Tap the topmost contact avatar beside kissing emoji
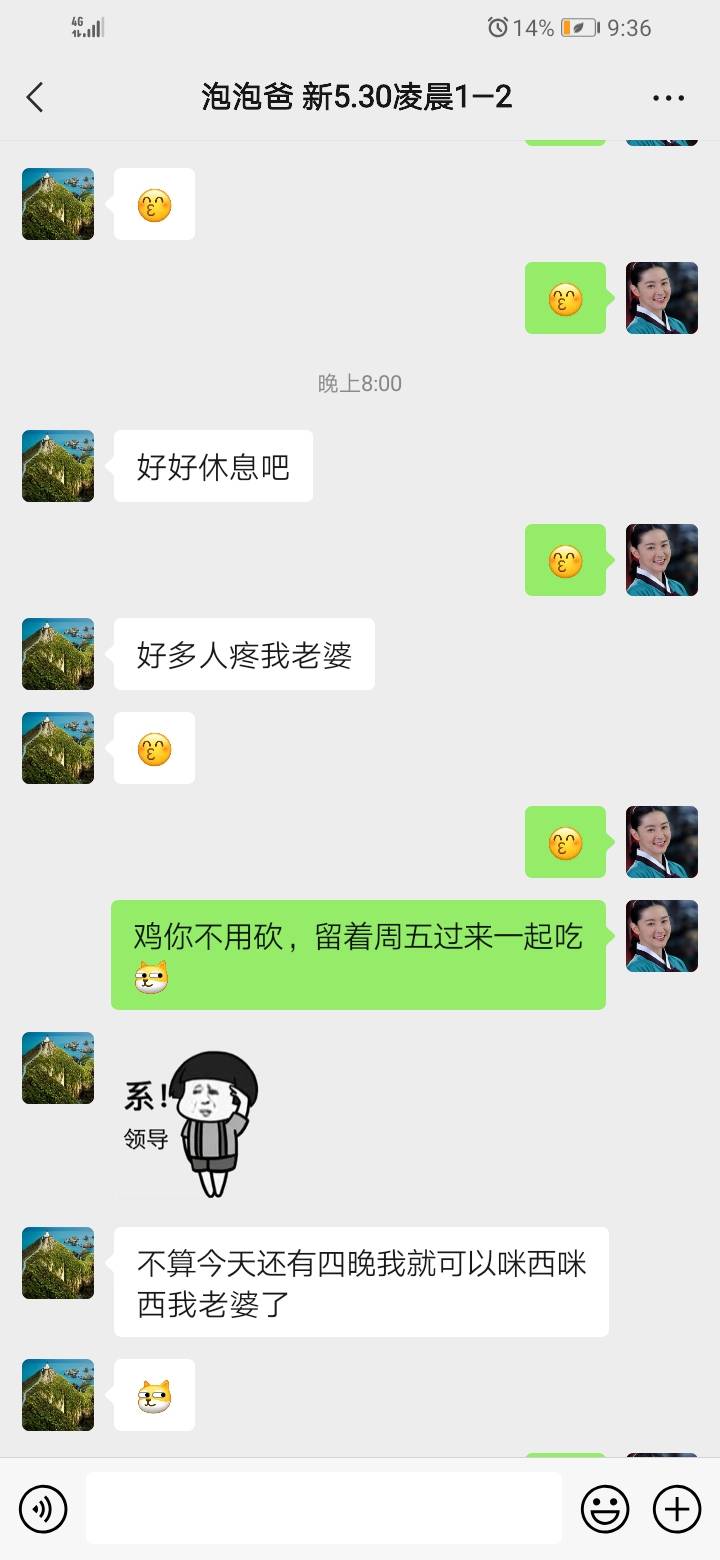The image size is (720, 1560). coord(57,204)
